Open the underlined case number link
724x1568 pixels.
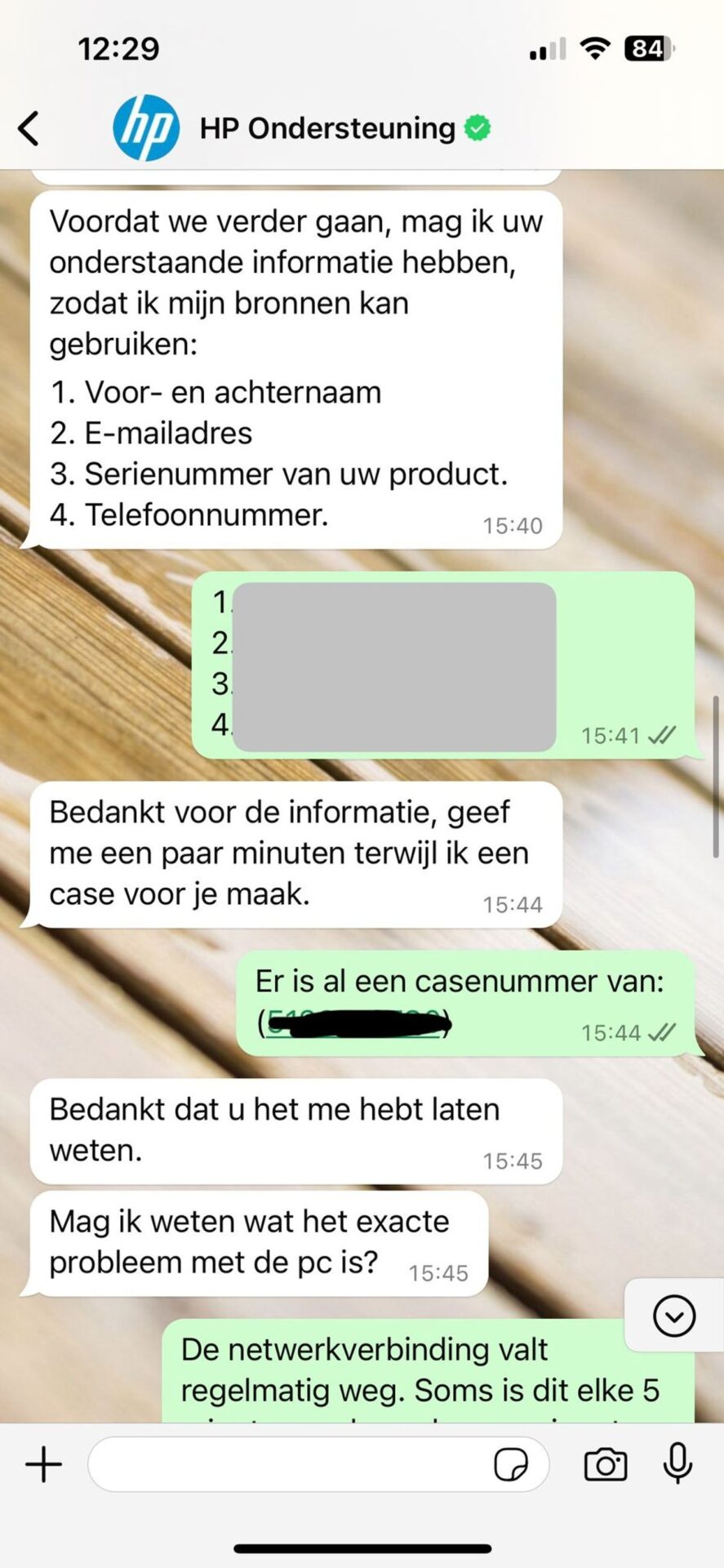click(355, 1023)
